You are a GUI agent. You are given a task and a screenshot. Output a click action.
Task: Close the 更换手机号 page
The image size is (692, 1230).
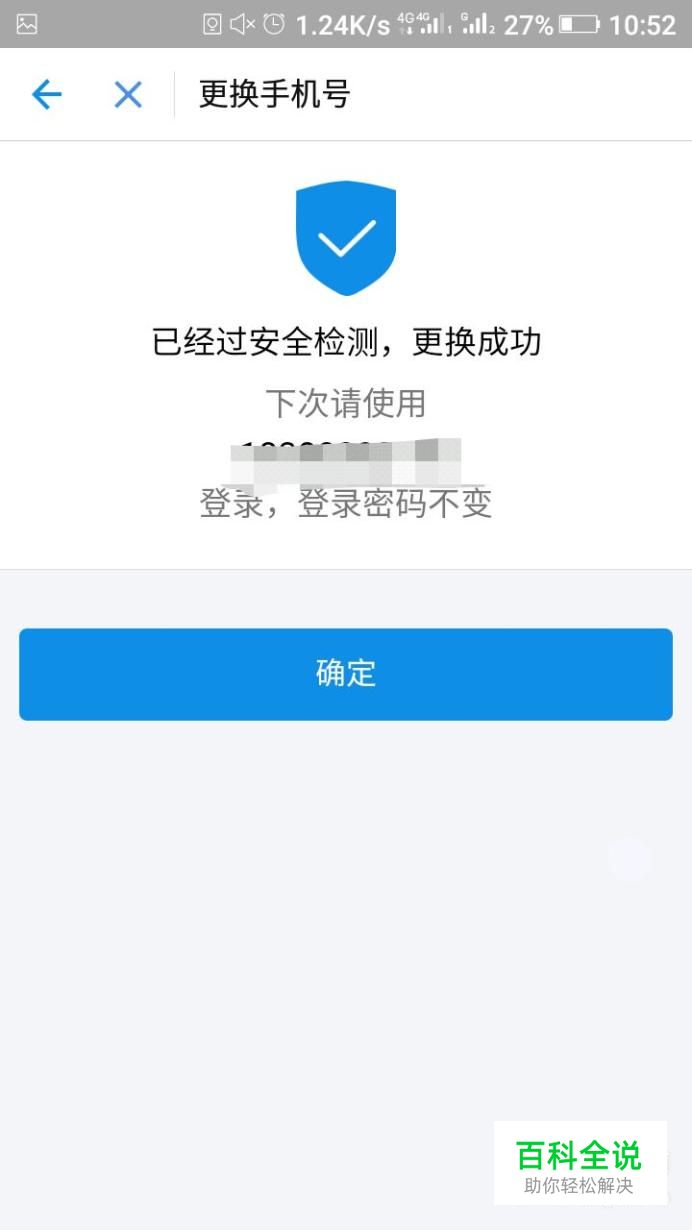coord(128,95)
